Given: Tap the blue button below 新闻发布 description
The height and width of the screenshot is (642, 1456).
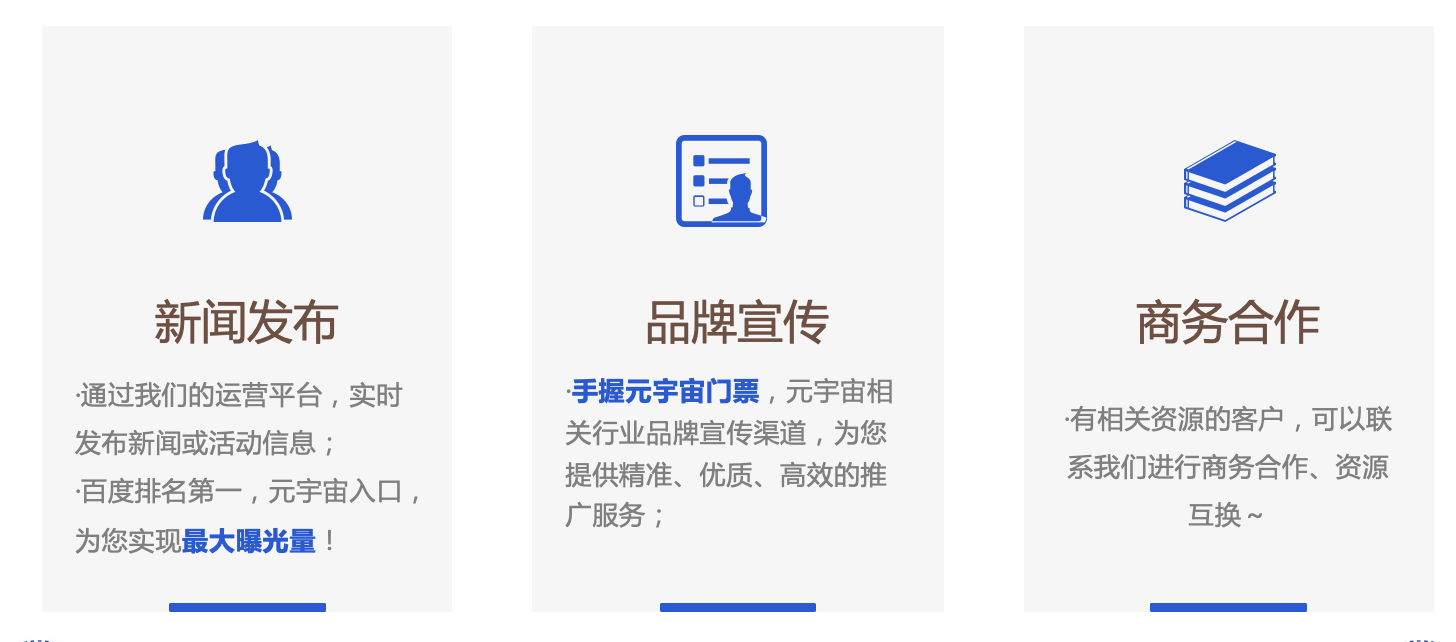Looking at the screenshot, I should coord(247,607).
